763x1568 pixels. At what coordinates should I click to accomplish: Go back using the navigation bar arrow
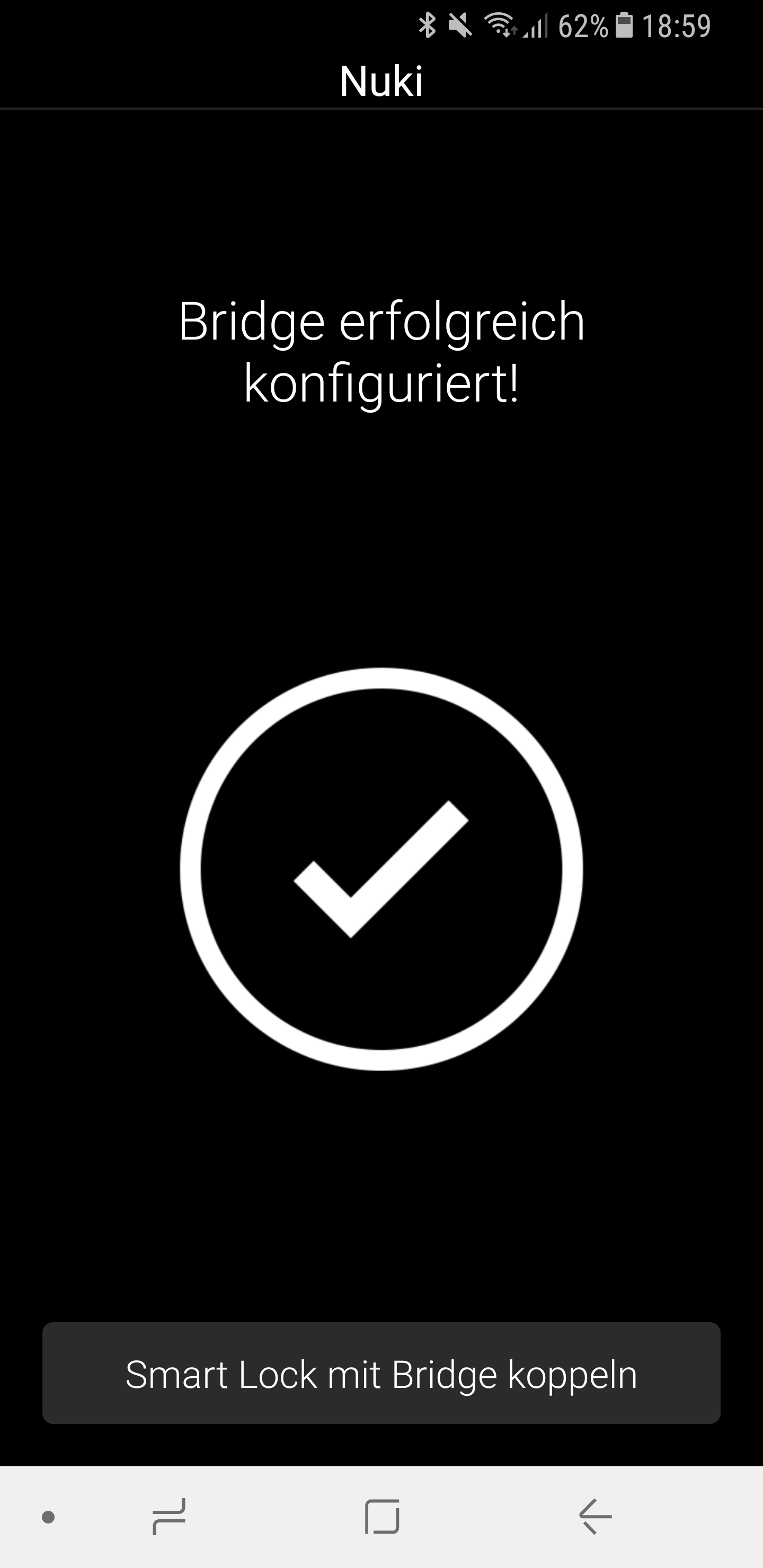pos(595,1516)
